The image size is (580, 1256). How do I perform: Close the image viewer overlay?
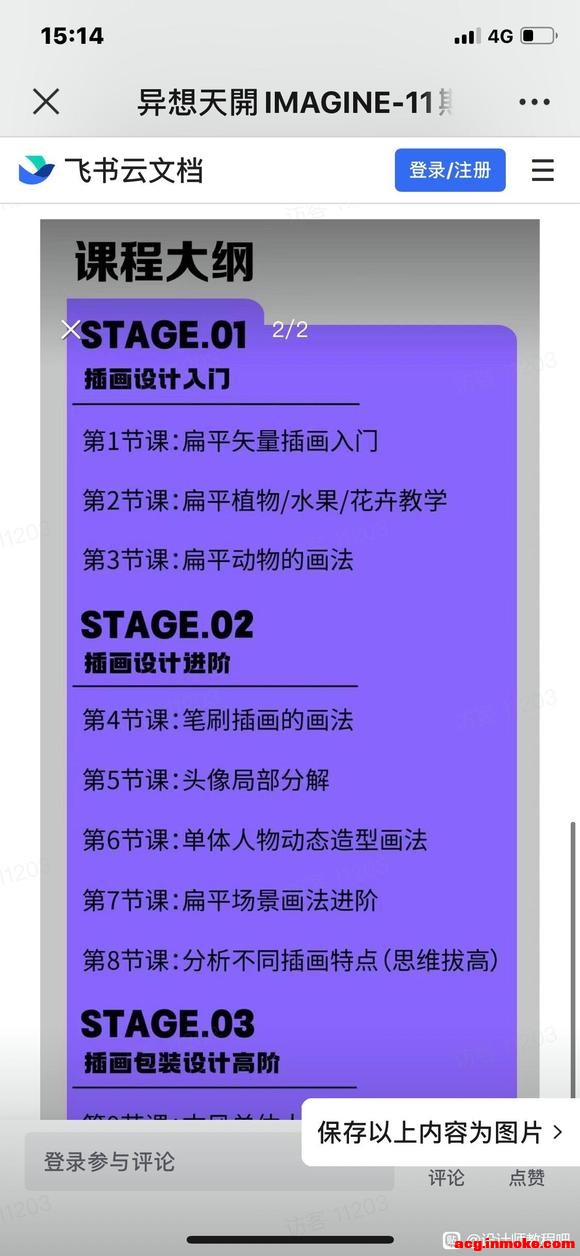tap(71, 330)
